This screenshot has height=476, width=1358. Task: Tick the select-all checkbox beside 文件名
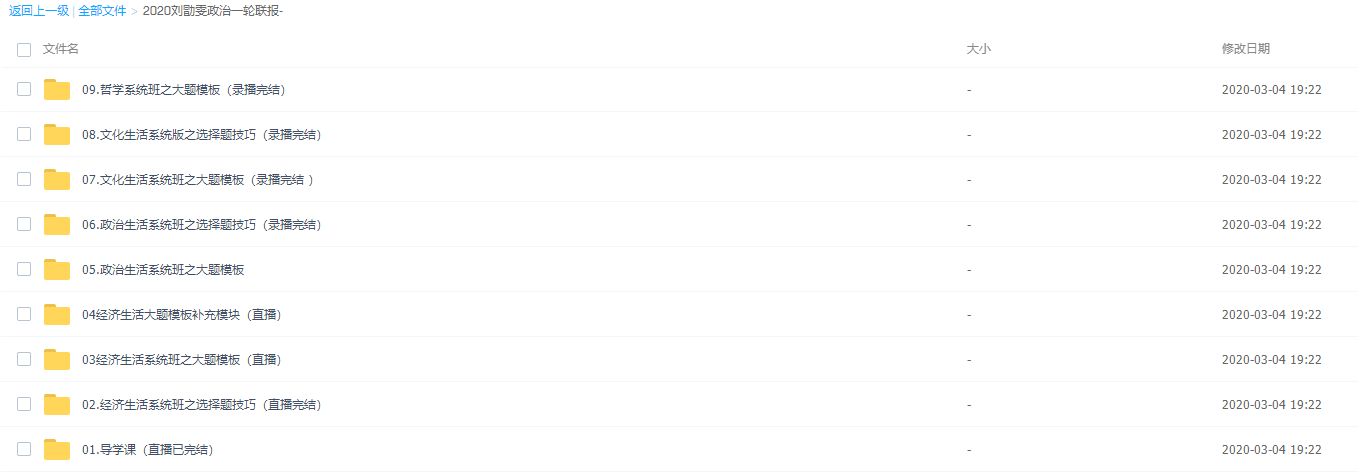(x=24, y=49)
